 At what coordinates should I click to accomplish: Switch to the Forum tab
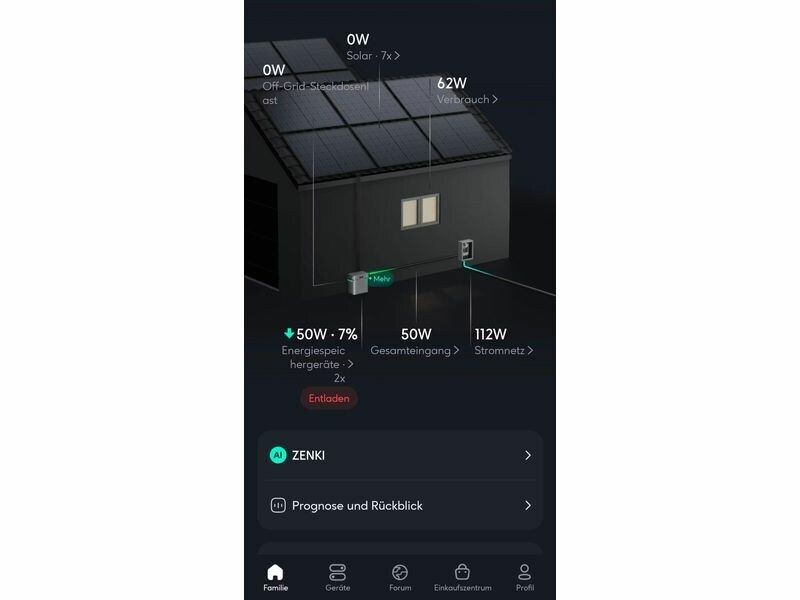coord(400,577)
